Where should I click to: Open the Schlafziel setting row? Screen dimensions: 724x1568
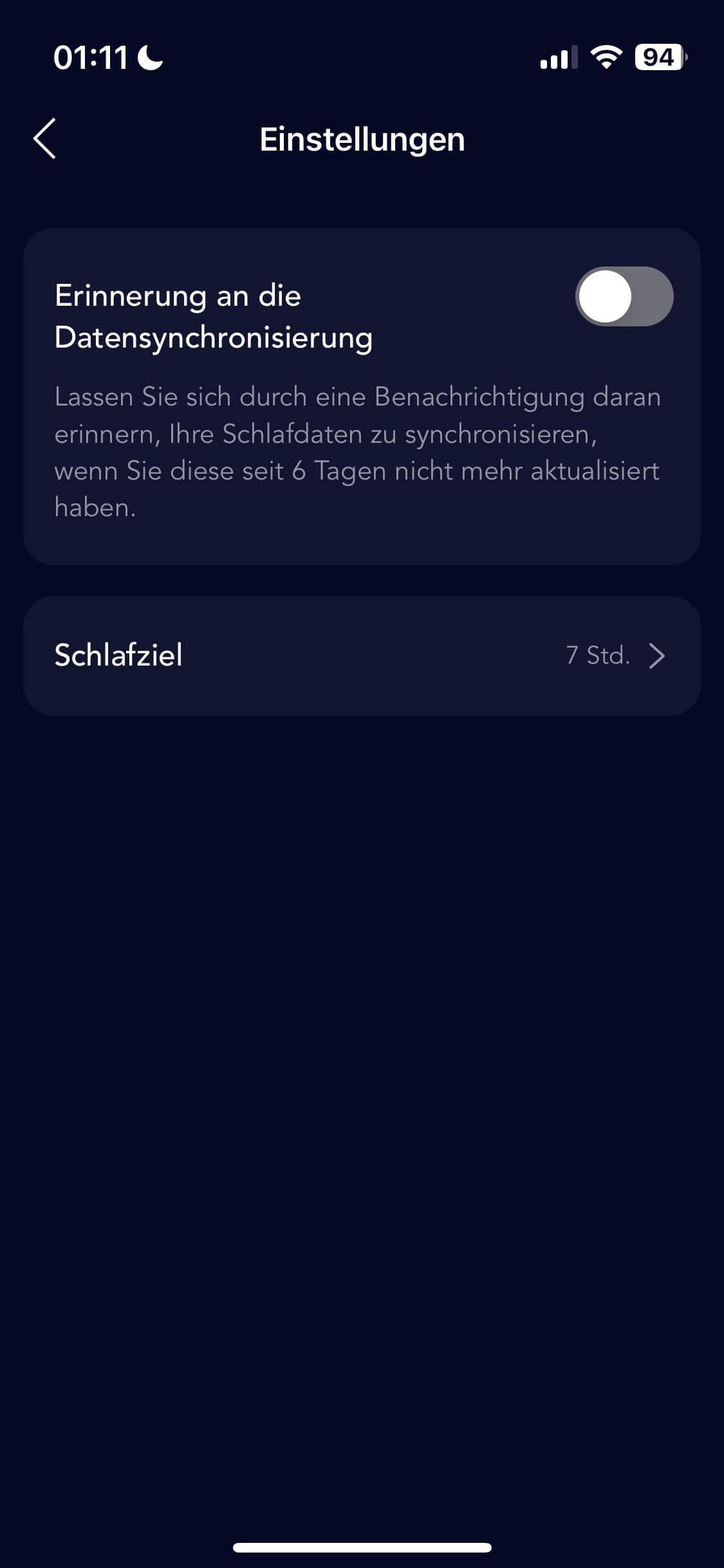pyautogui.click(x=362, y=655)
